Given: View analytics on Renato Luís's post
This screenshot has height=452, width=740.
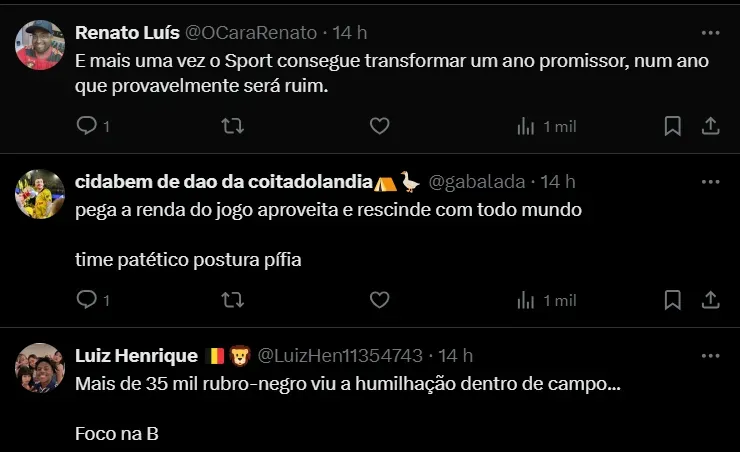Looking at the screenshot, I should coord(526,126).
